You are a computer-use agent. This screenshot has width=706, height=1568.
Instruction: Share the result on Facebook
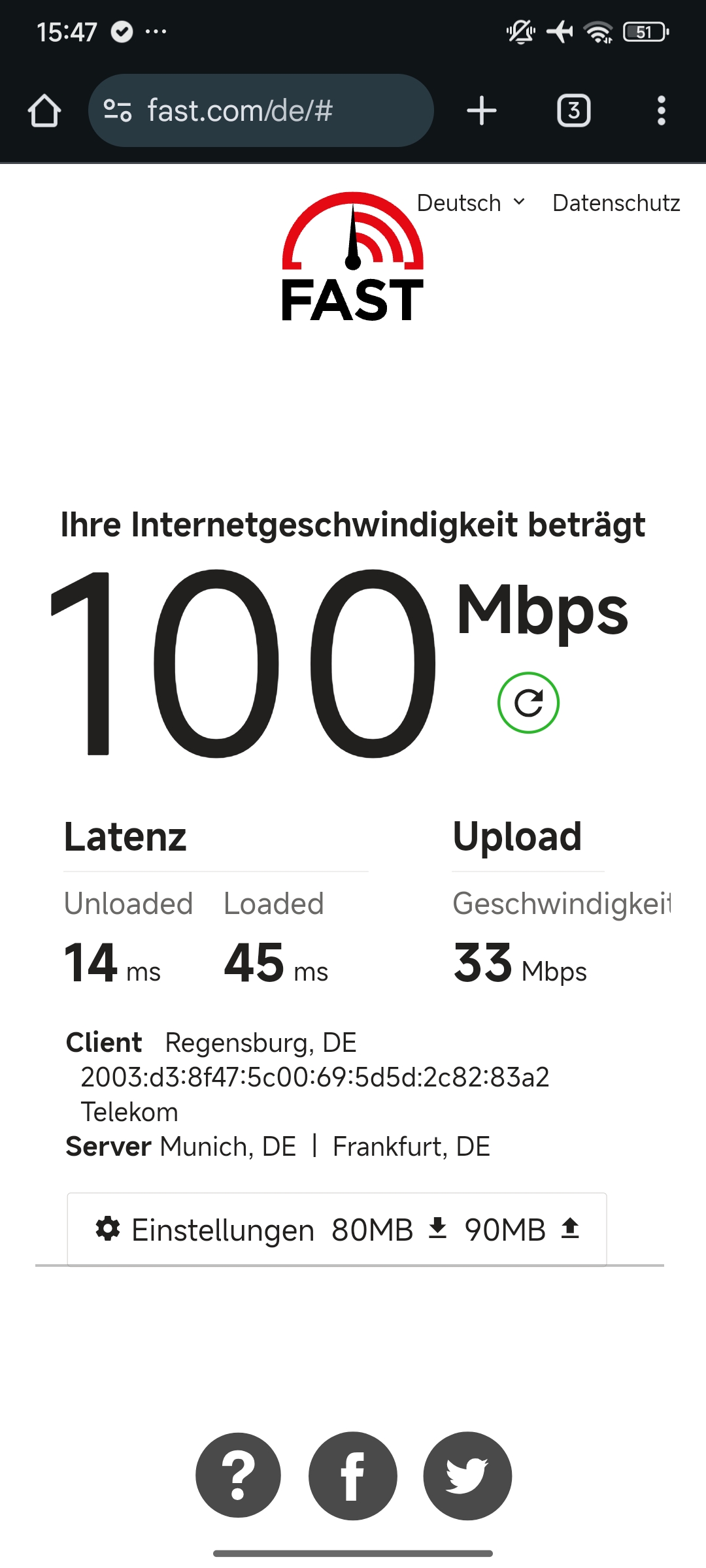pos(353,1475)
